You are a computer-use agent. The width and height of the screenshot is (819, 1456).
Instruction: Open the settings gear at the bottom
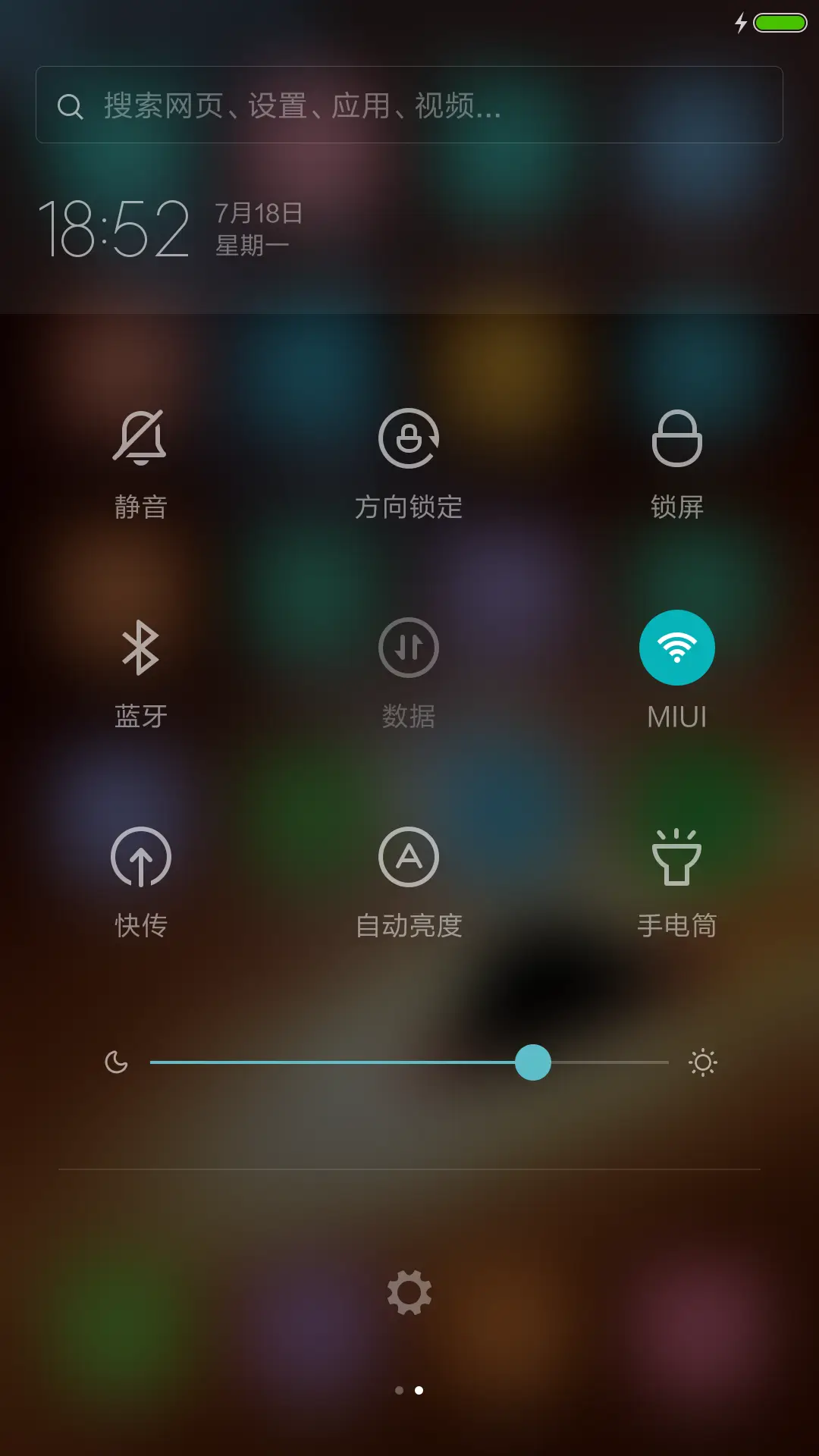tap(409, 1292)
